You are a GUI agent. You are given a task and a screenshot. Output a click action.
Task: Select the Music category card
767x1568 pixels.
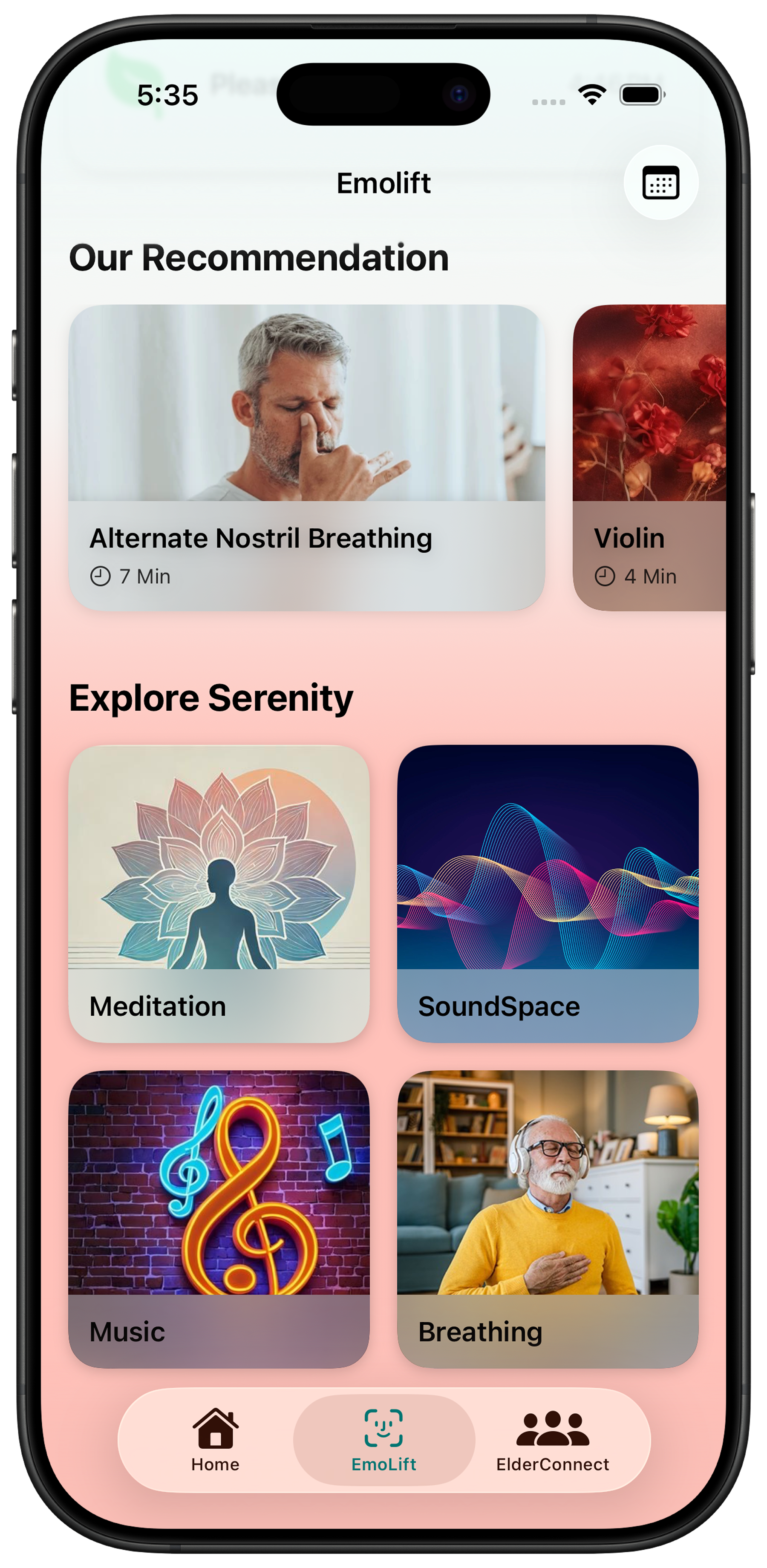(219, 1218)
